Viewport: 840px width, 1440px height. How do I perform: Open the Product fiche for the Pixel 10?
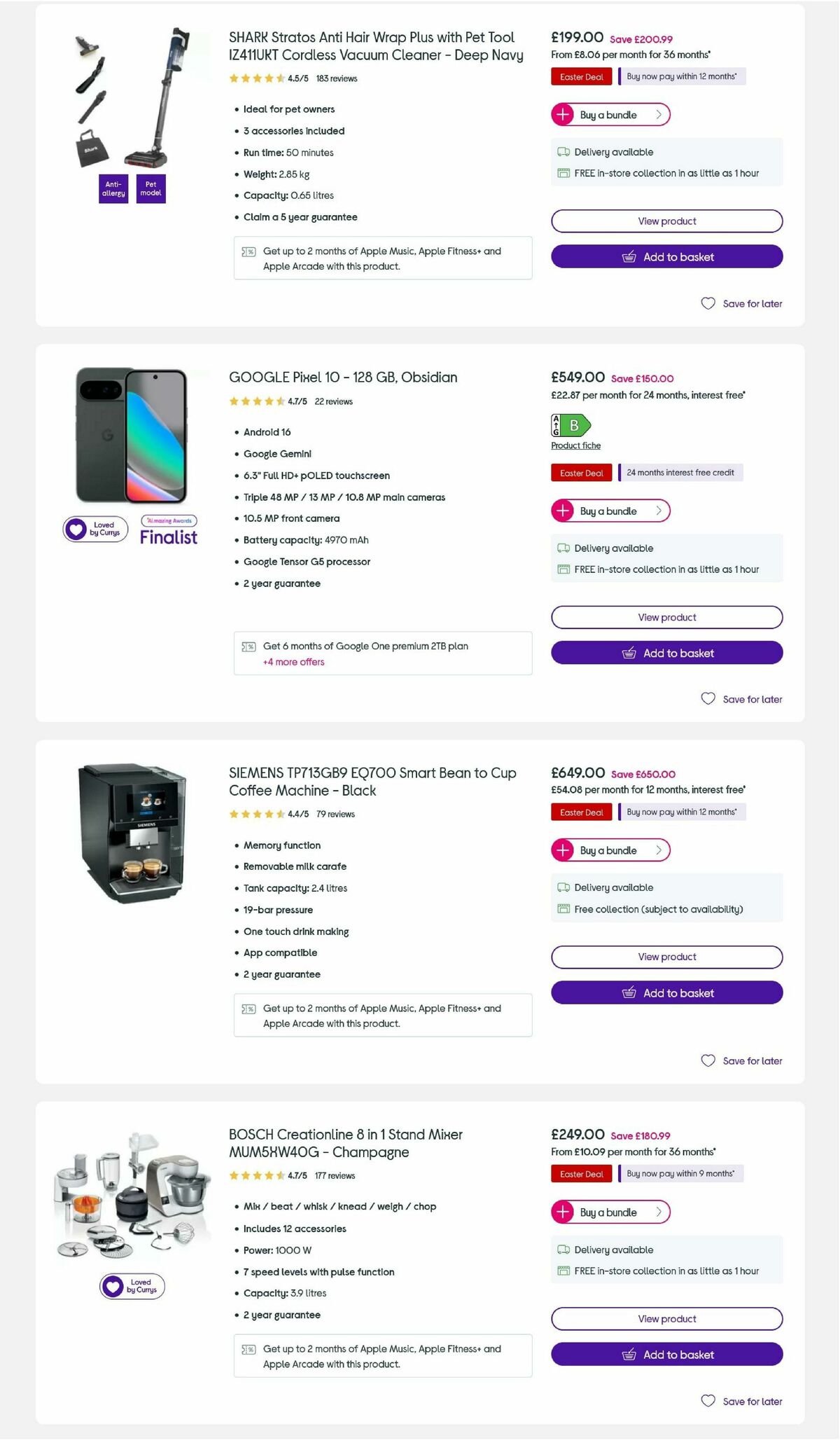pyautogui.click(x=575, y=445)
